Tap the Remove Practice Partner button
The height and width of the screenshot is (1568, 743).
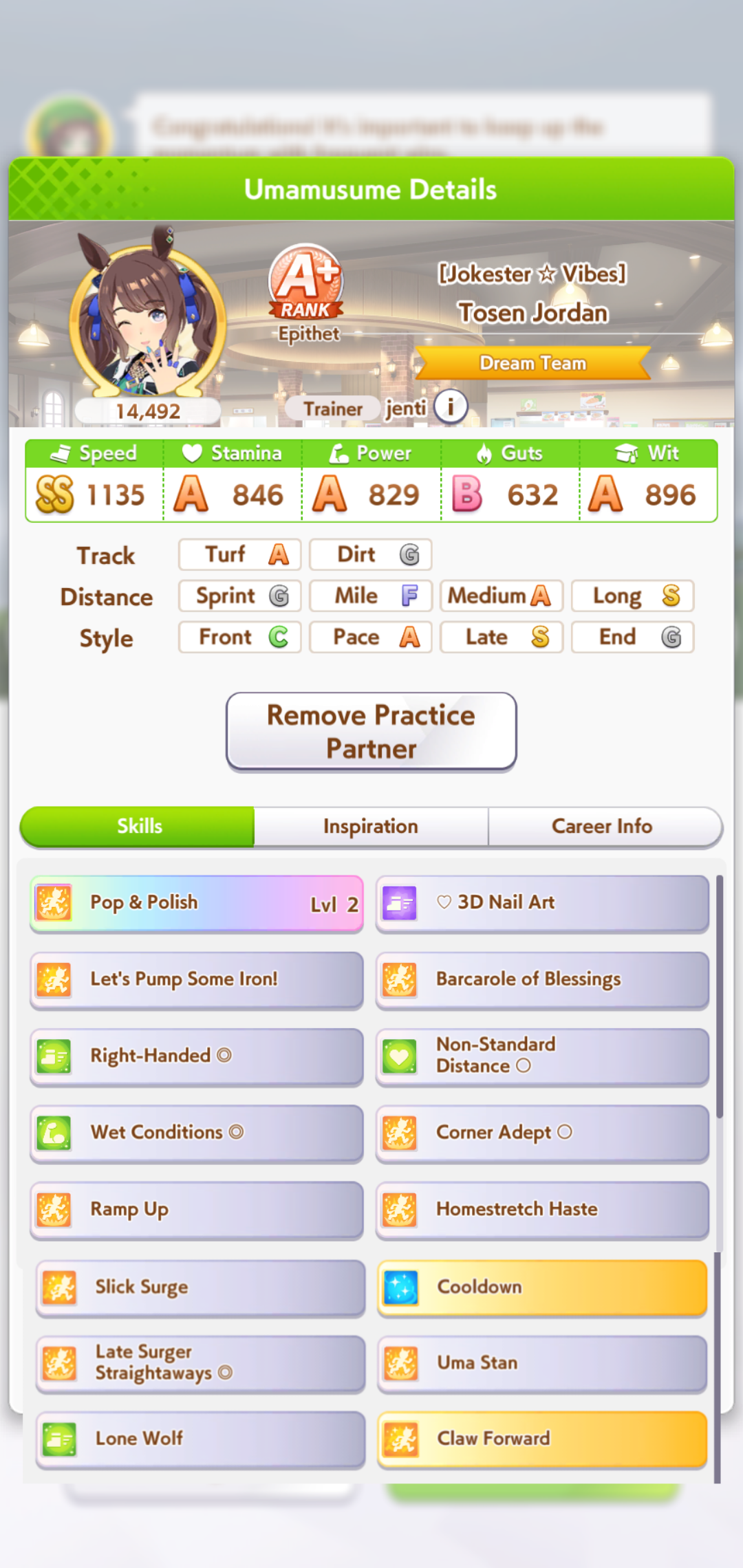[371, 732]
